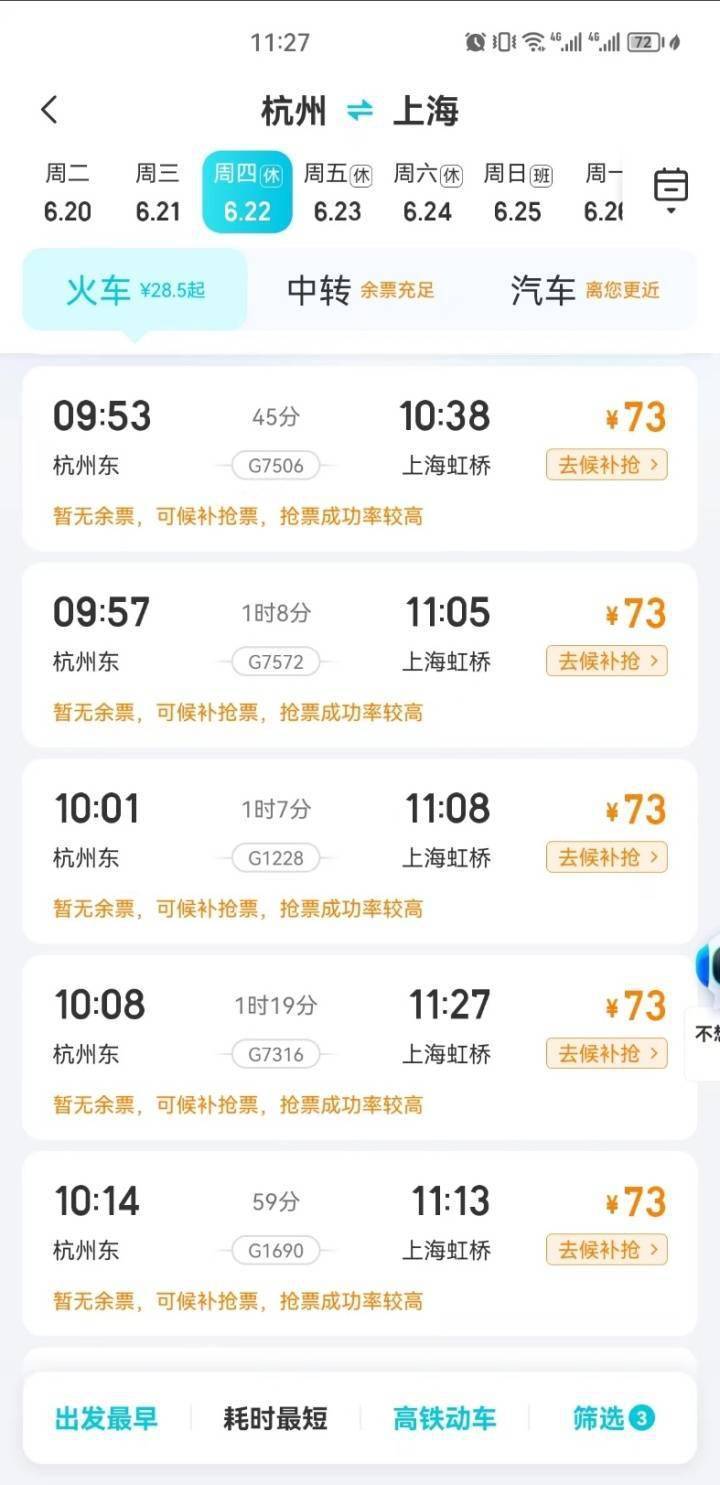Screen dimensions: 720x1485
Task: Choose date 周六 6.24
Action: (x=427, y=193)
